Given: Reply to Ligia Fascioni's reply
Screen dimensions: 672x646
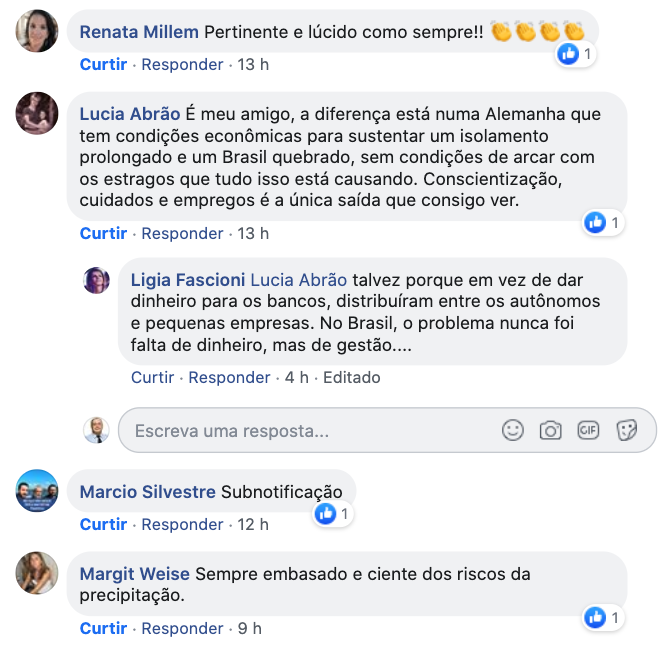Looking at the screenshot, I should pos(229,378).
